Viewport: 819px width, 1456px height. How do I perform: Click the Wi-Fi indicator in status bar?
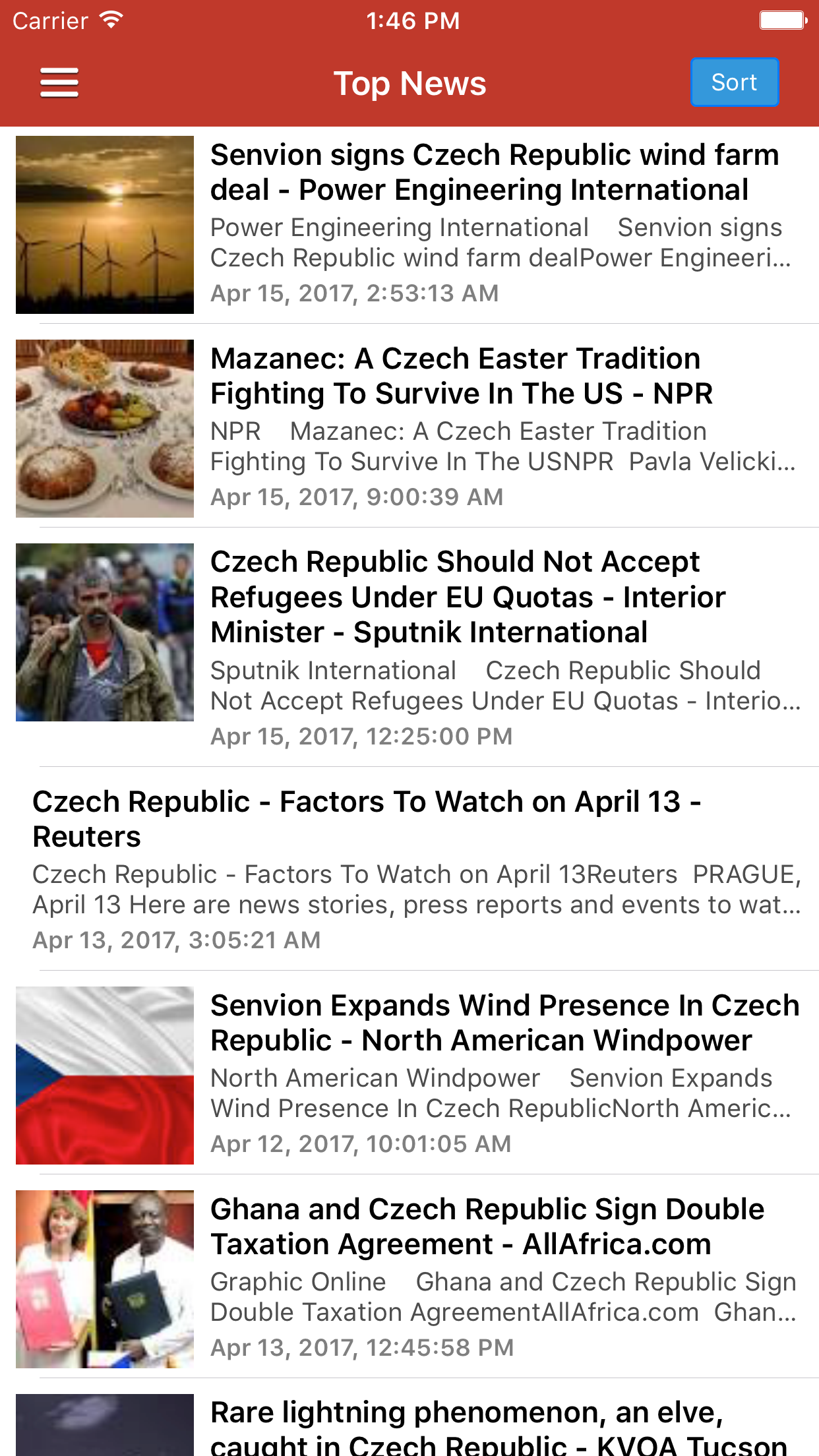(109, 20)
